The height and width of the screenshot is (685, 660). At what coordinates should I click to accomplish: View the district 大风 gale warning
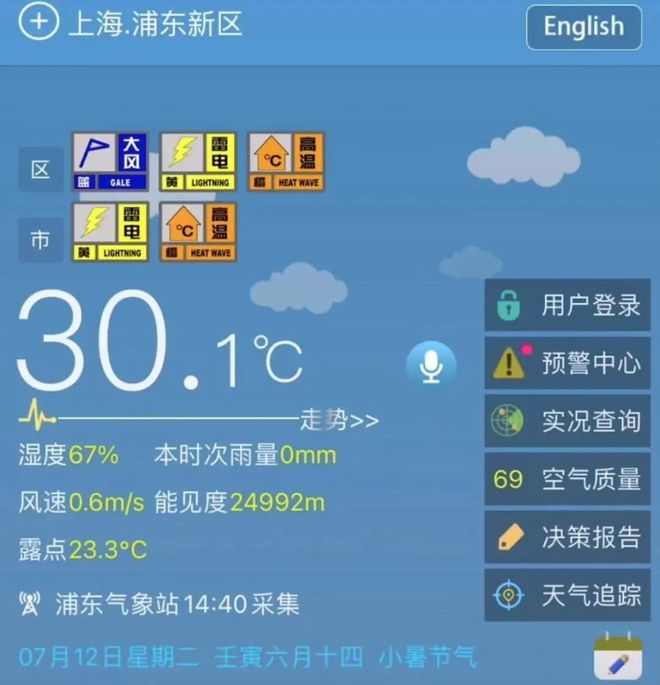[x=110, y=161]
